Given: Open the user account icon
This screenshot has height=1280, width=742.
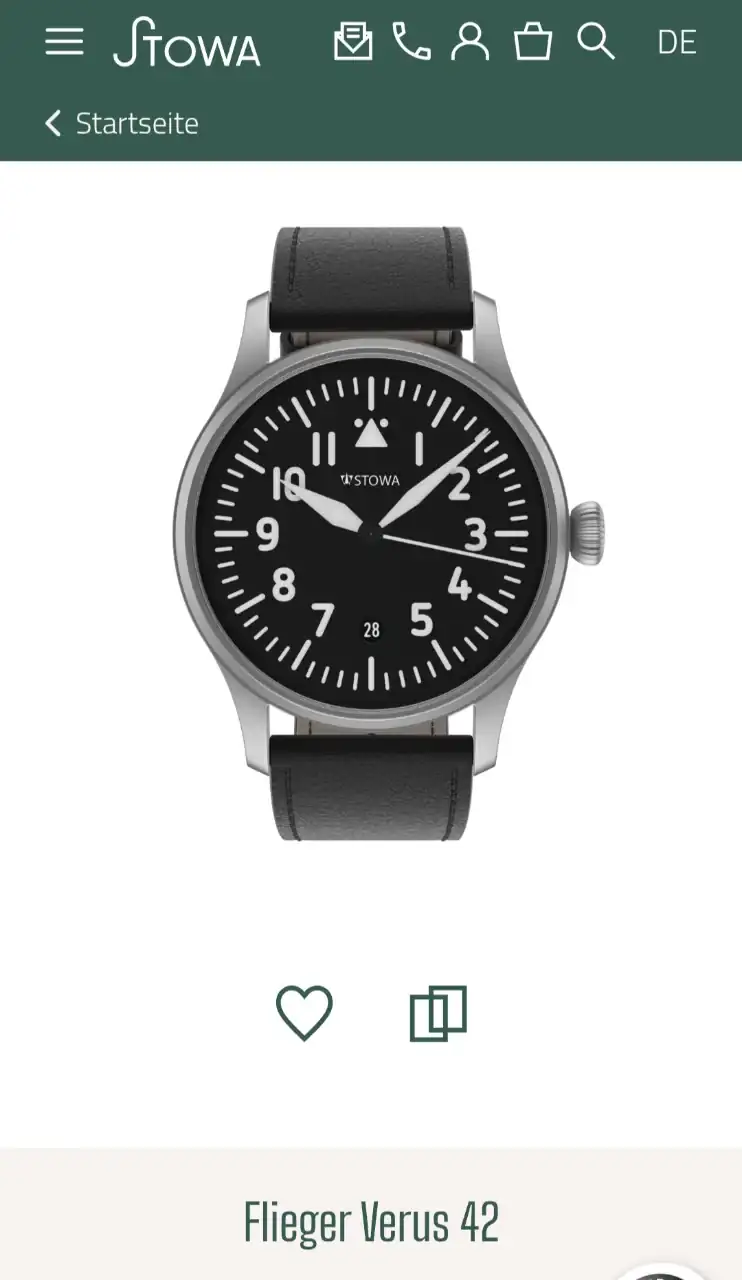Looking at the screenshot, I should (x=470, y=42).
